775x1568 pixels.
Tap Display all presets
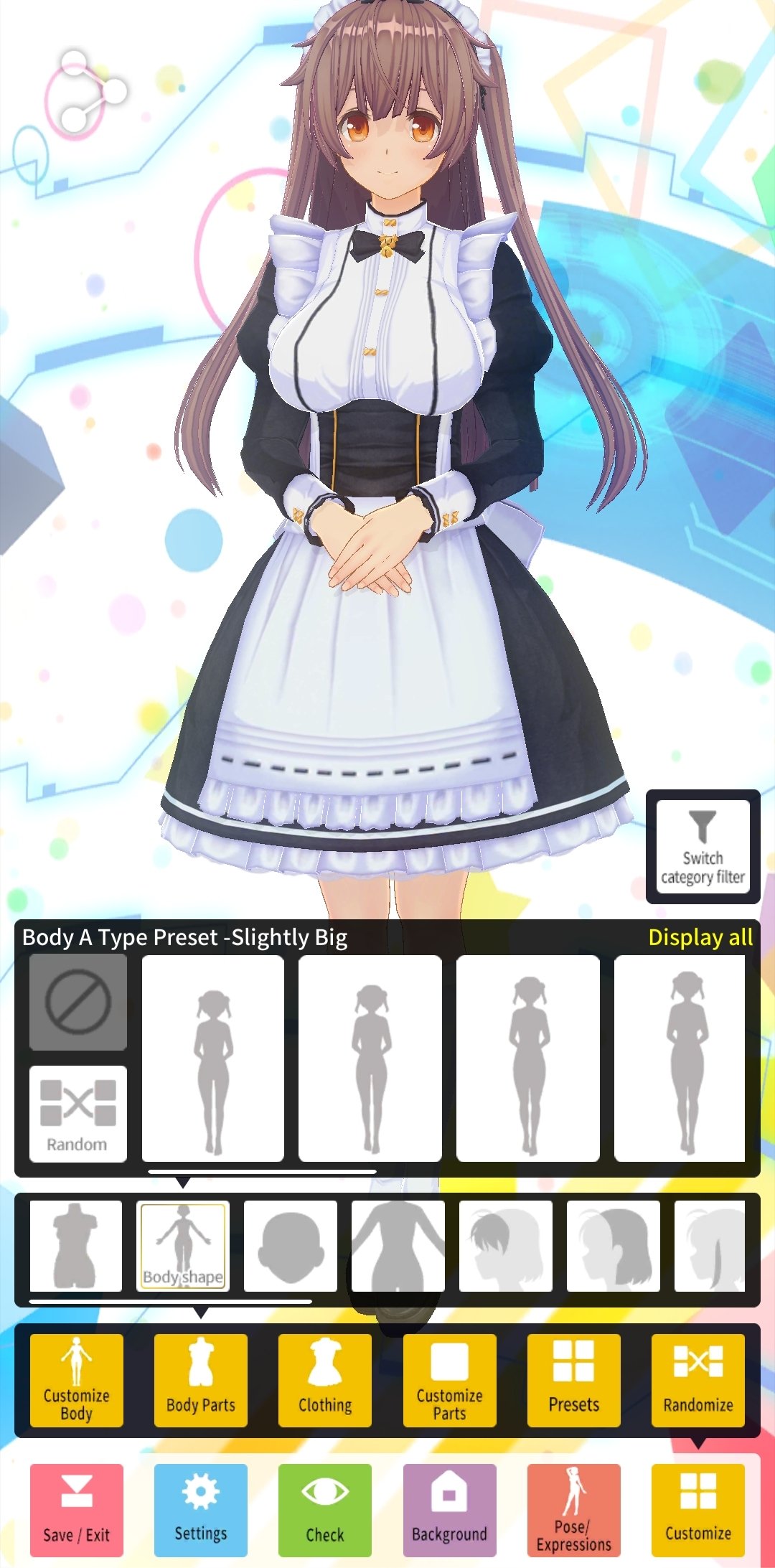click(x=700, y=937)
